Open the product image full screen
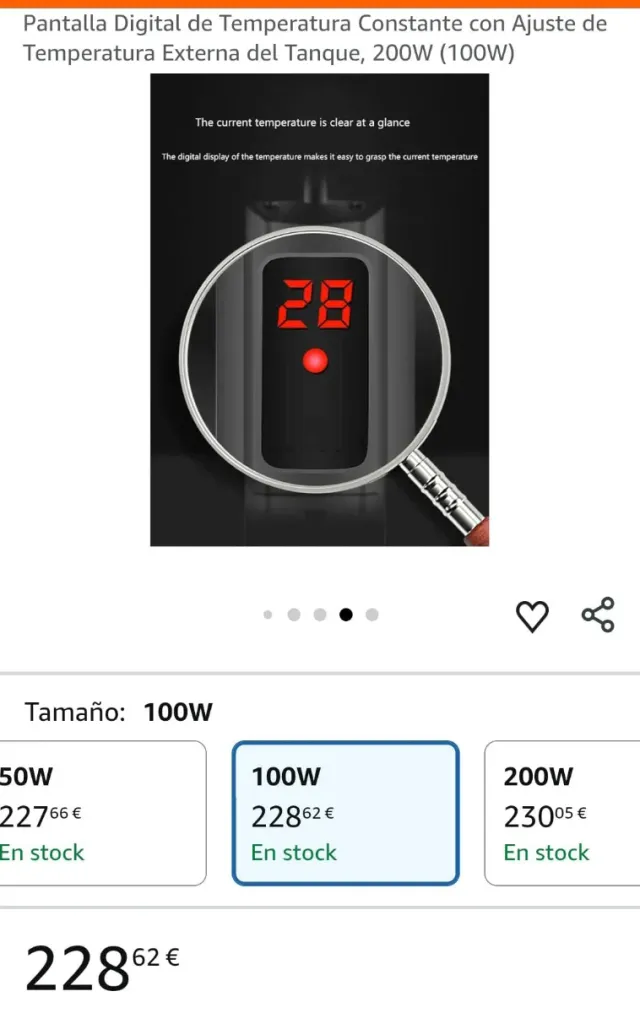Viewport: 640px width, 1013px height. [x=319, y=310]
